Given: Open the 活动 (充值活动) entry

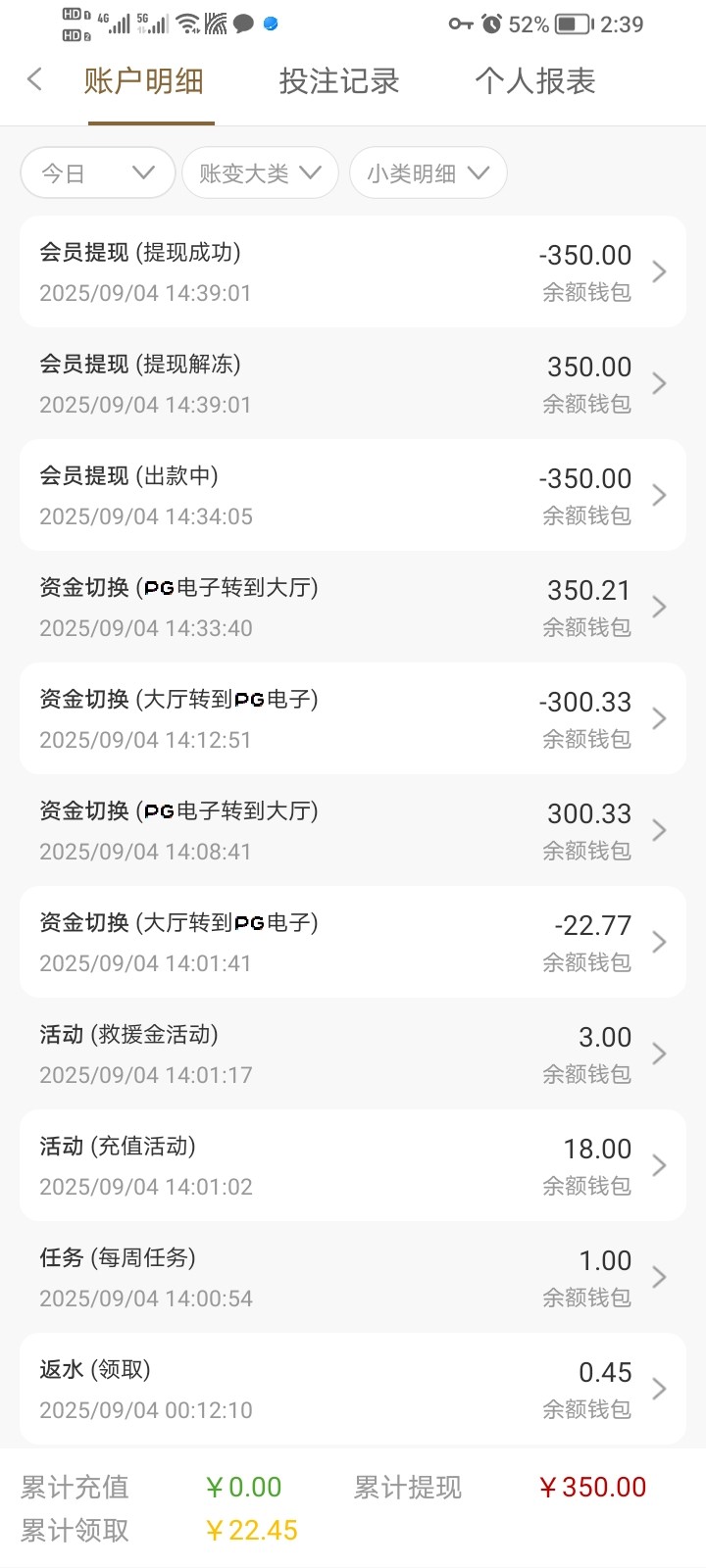Looking at the screenshot, I should 352,1166.
